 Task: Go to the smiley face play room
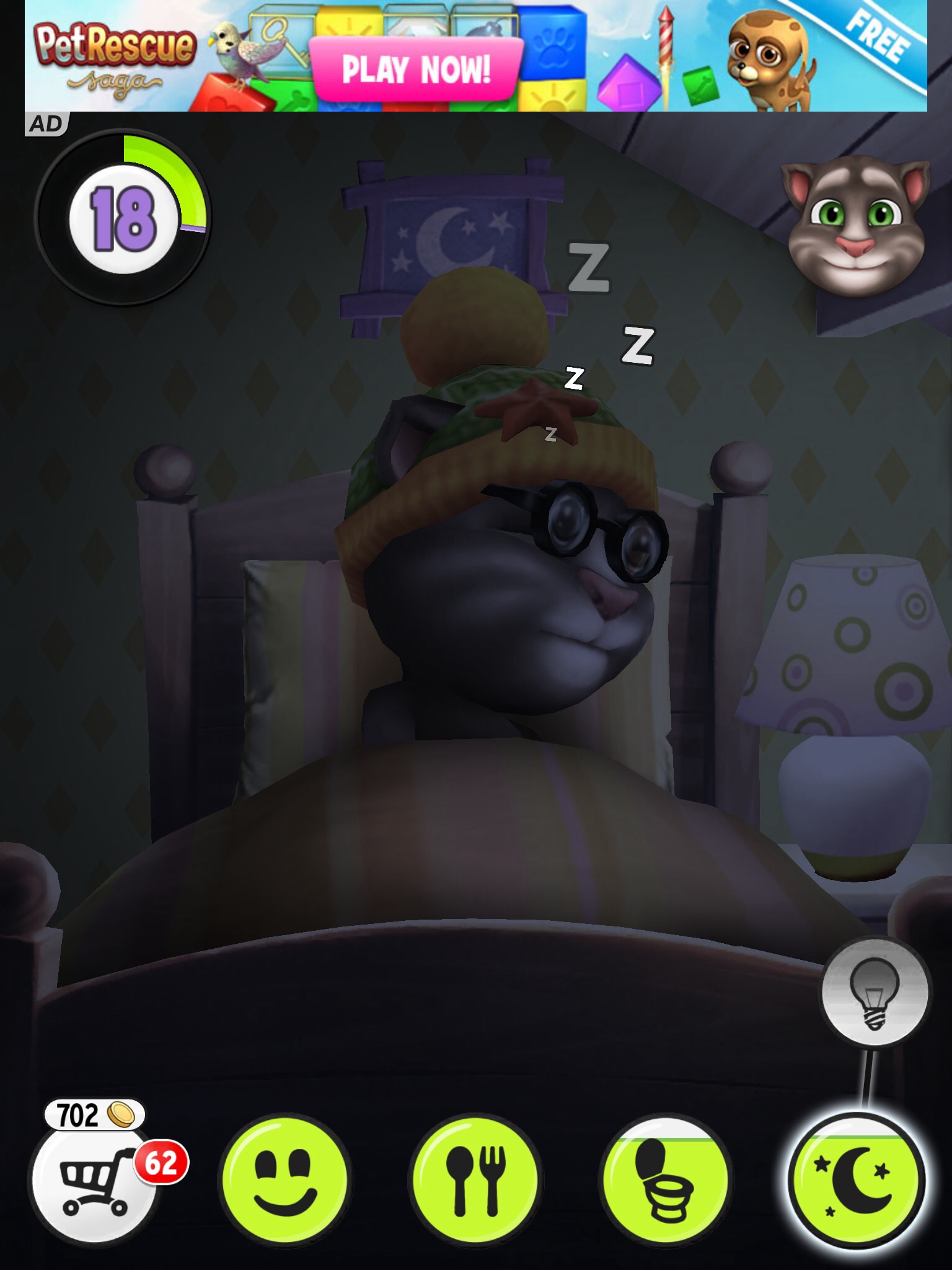click(x=284, y=1180)
